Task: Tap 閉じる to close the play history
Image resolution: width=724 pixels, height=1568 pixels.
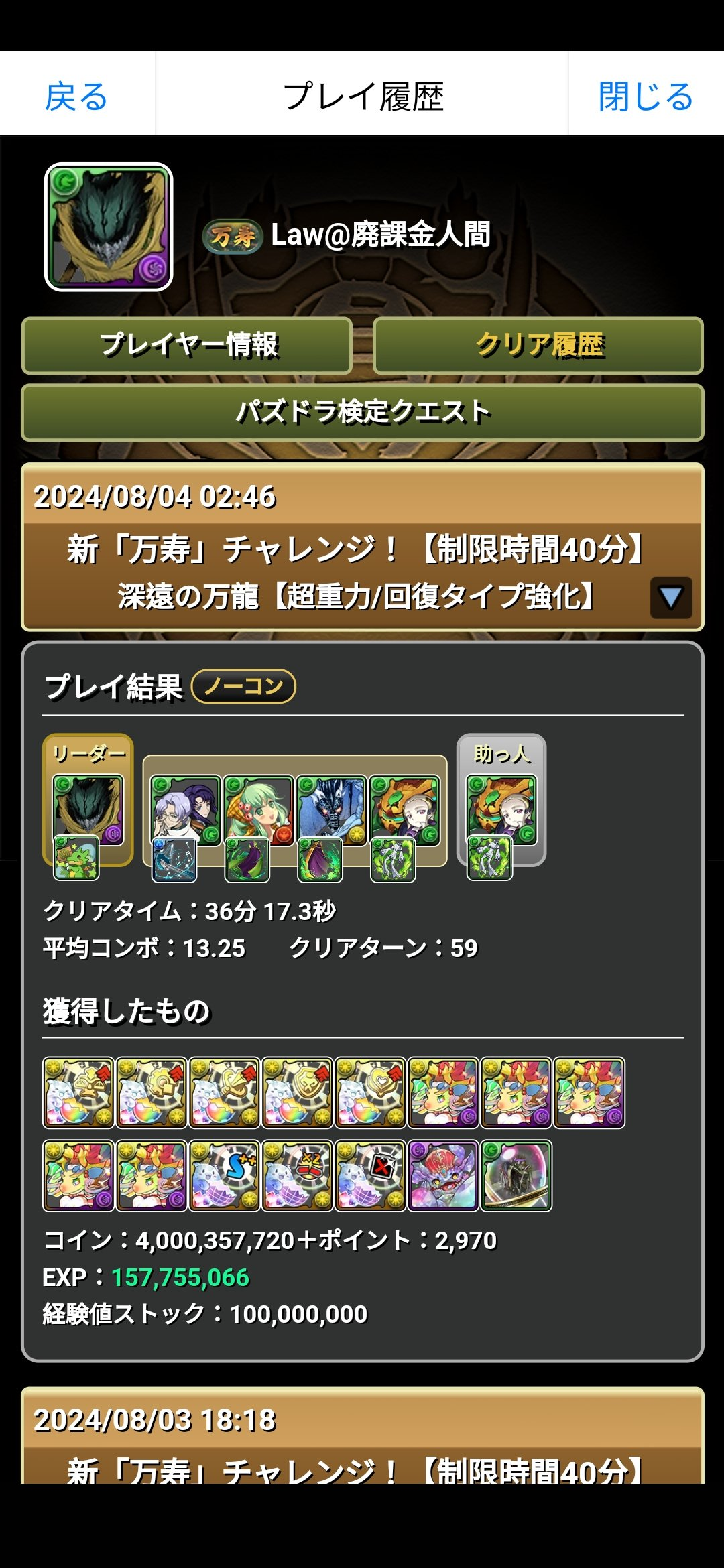Action: click(x=645, y=96)
